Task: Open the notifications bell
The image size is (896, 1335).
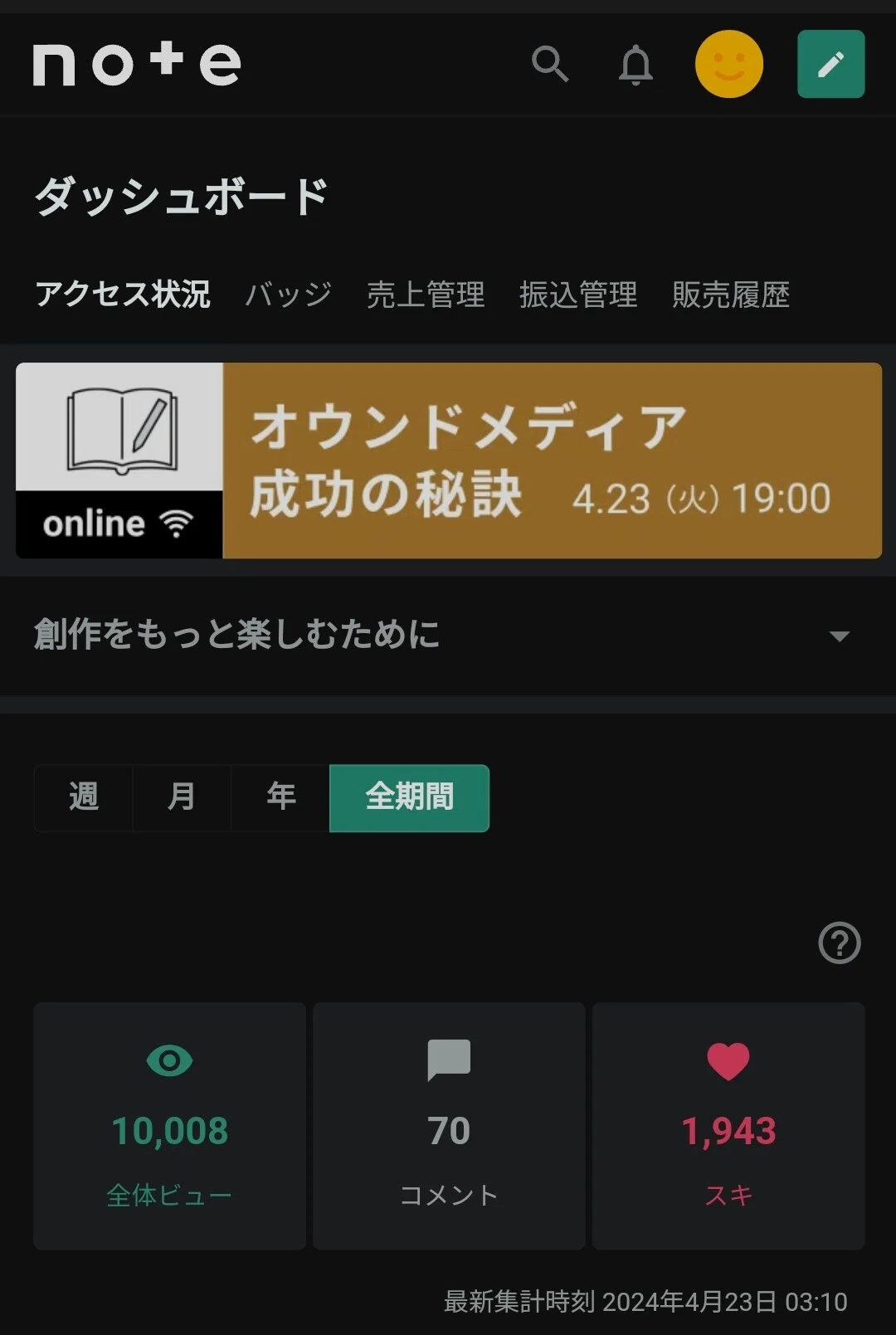Action: 635,65
